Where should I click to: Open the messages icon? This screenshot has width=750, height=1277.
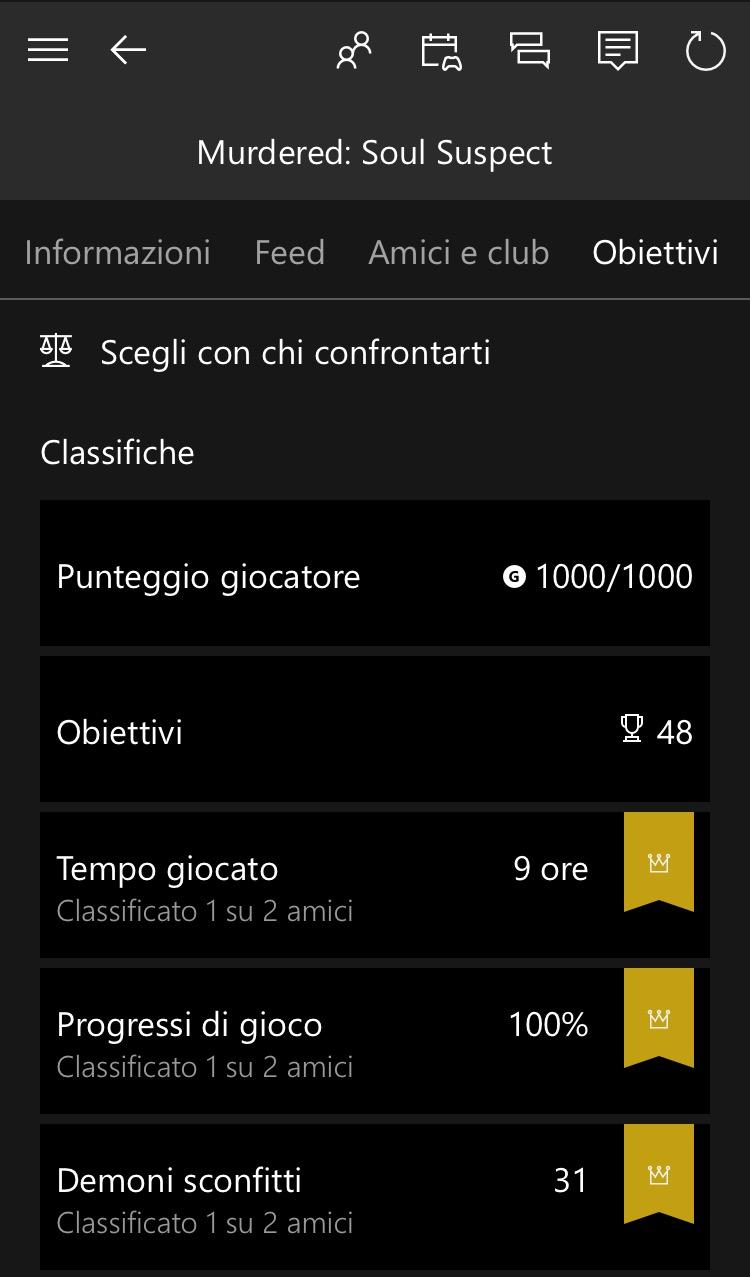click(x=530, y=50)
